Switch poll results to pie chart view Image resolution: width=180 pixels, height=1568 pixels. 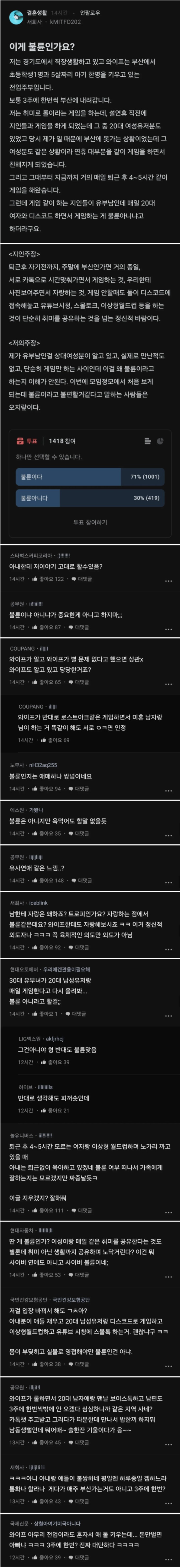coord(160,441)
